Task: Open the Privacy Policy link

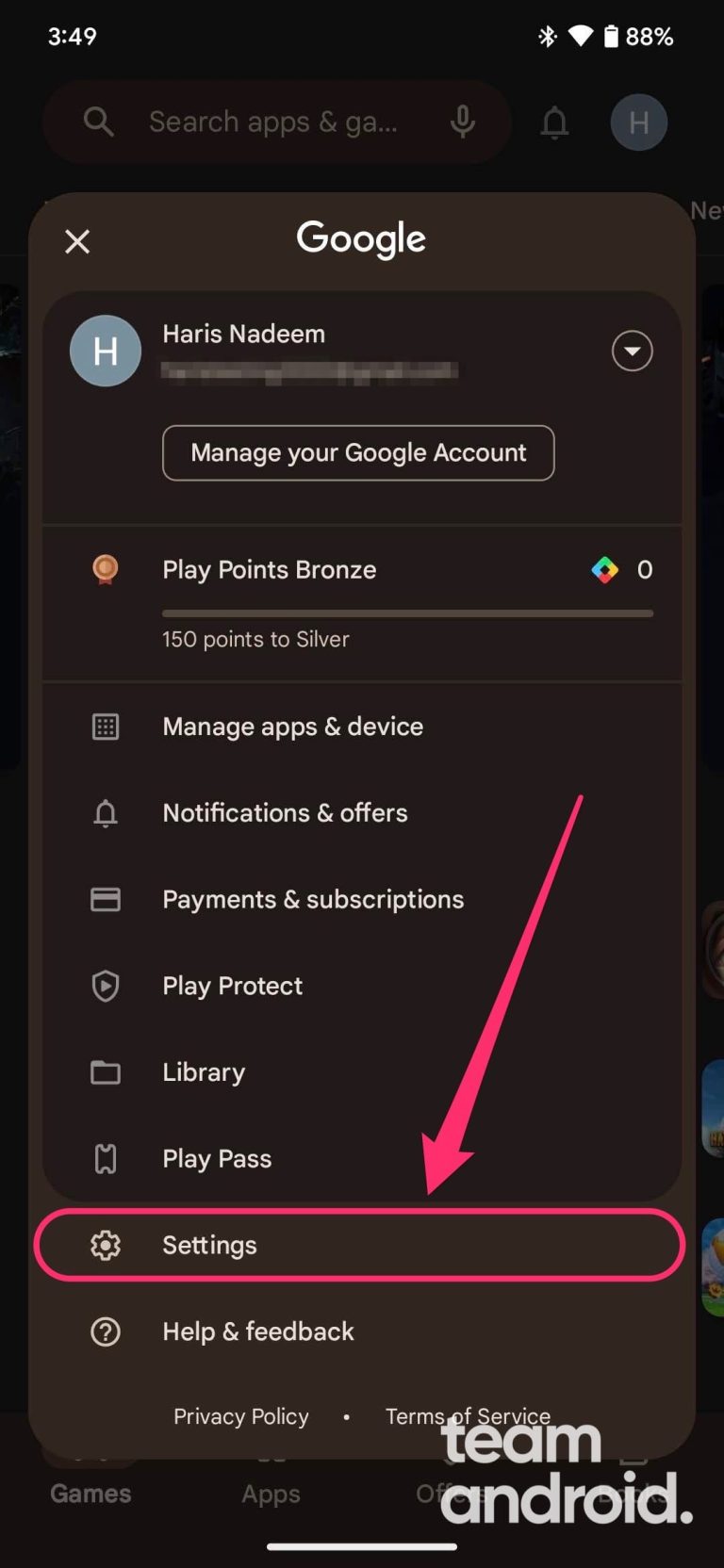Action: click(x=240, y=1415)
